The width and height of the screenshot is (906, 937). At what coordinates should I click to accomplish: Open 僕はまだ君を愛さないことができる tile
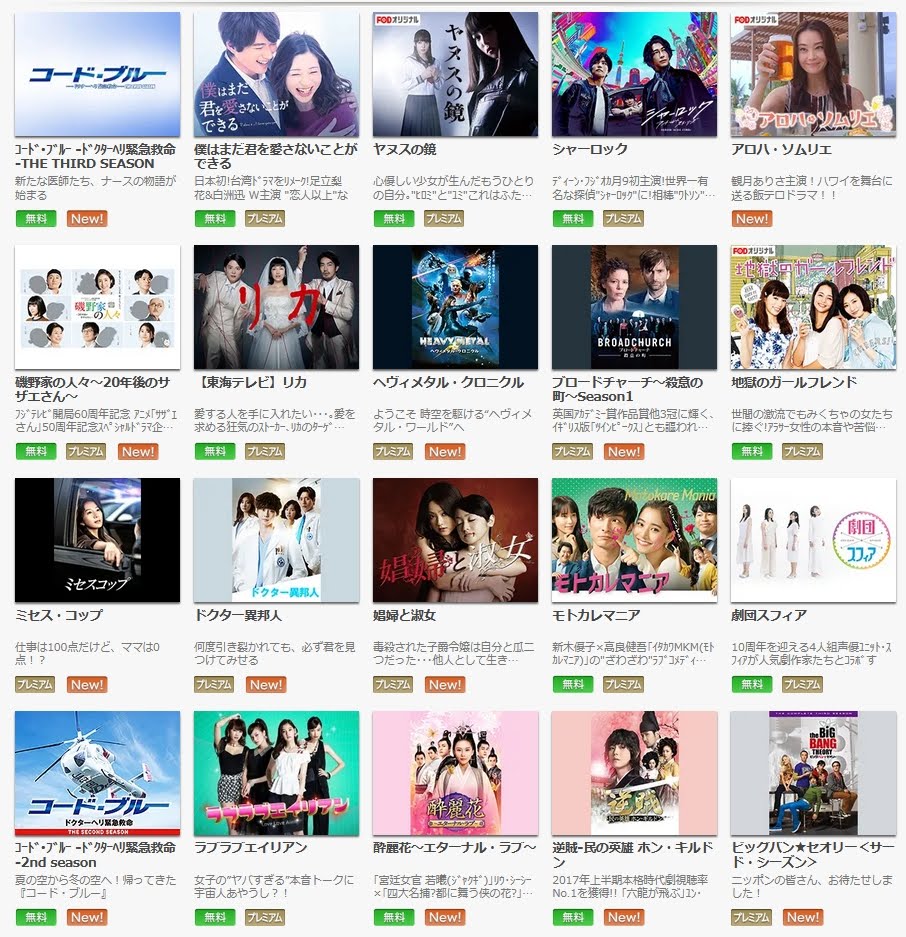276,74
